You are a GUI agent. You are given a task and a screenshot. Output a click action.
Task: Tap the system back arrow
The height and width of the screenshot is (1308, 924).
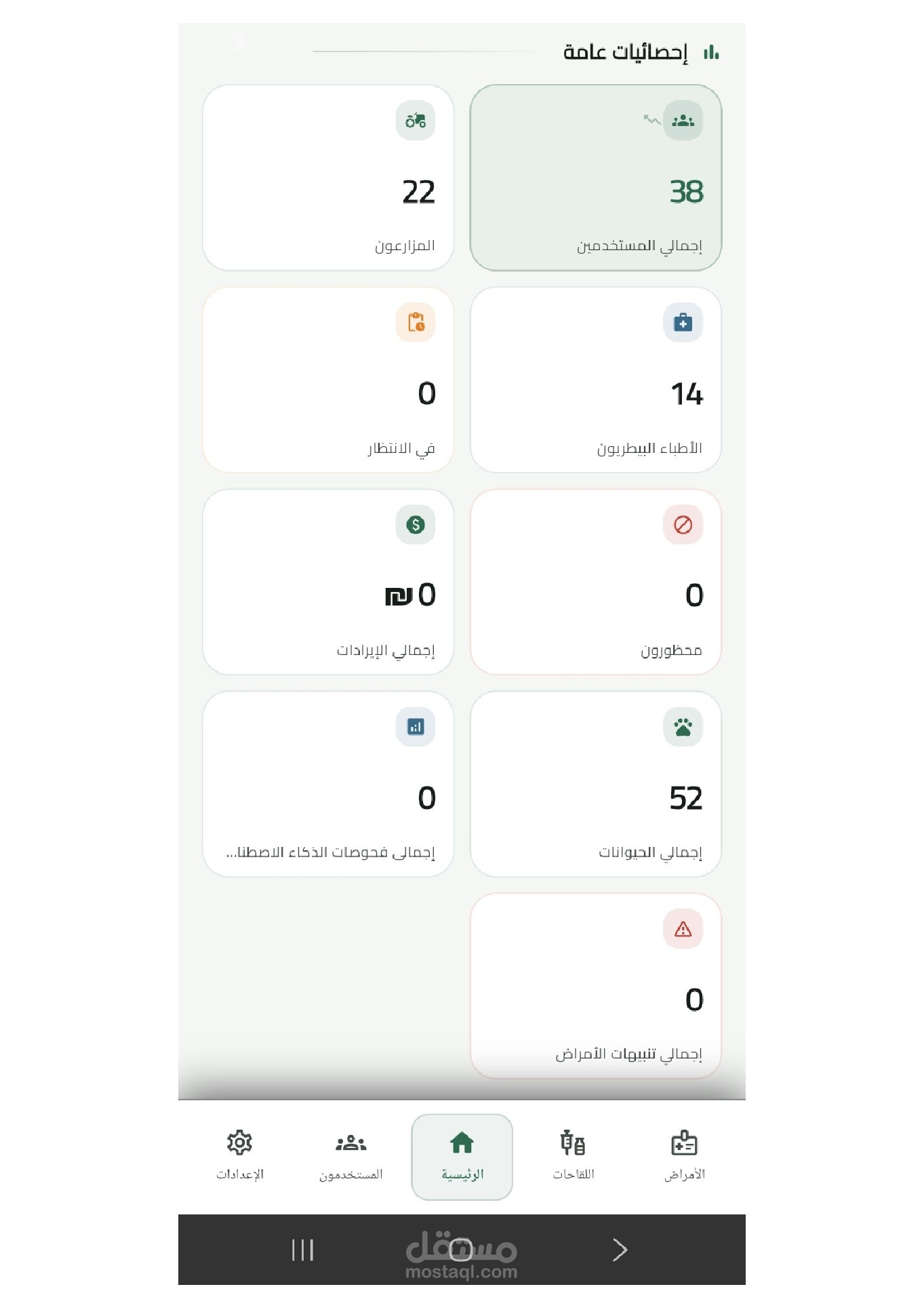(620, 1250)
